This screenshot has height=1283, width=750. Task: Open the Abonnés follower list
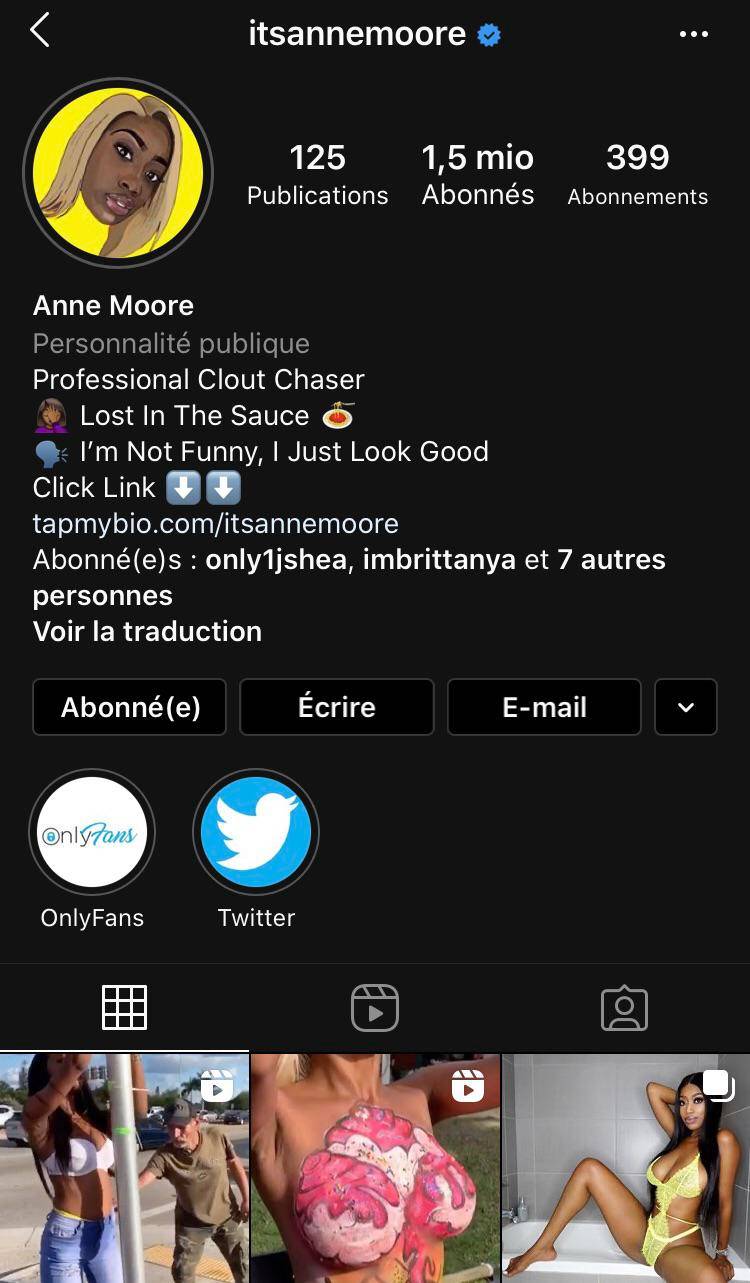click(x=478, y=172)
